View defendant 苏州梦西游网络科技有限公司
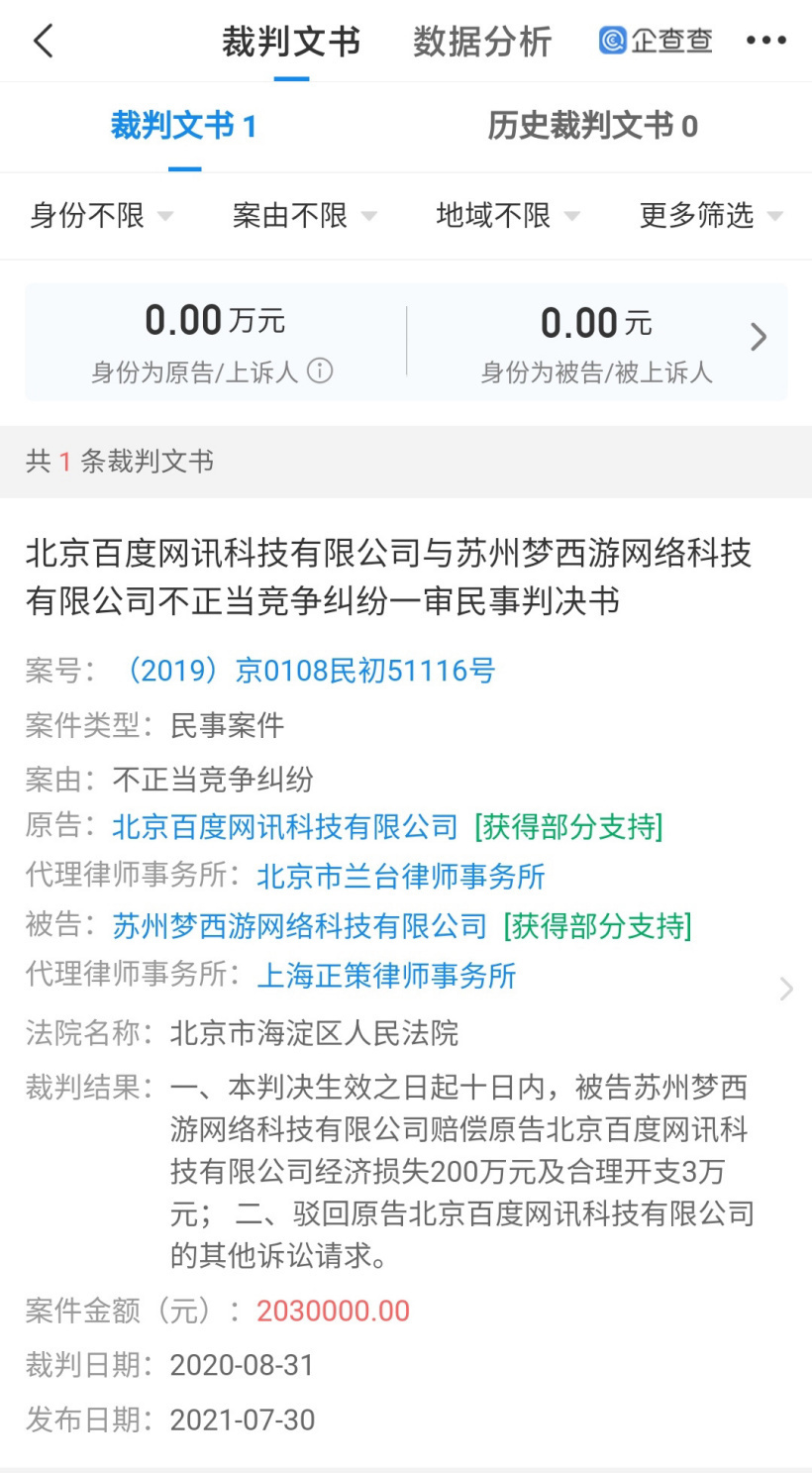The image size is (812, 1473). tap(300, 925)
